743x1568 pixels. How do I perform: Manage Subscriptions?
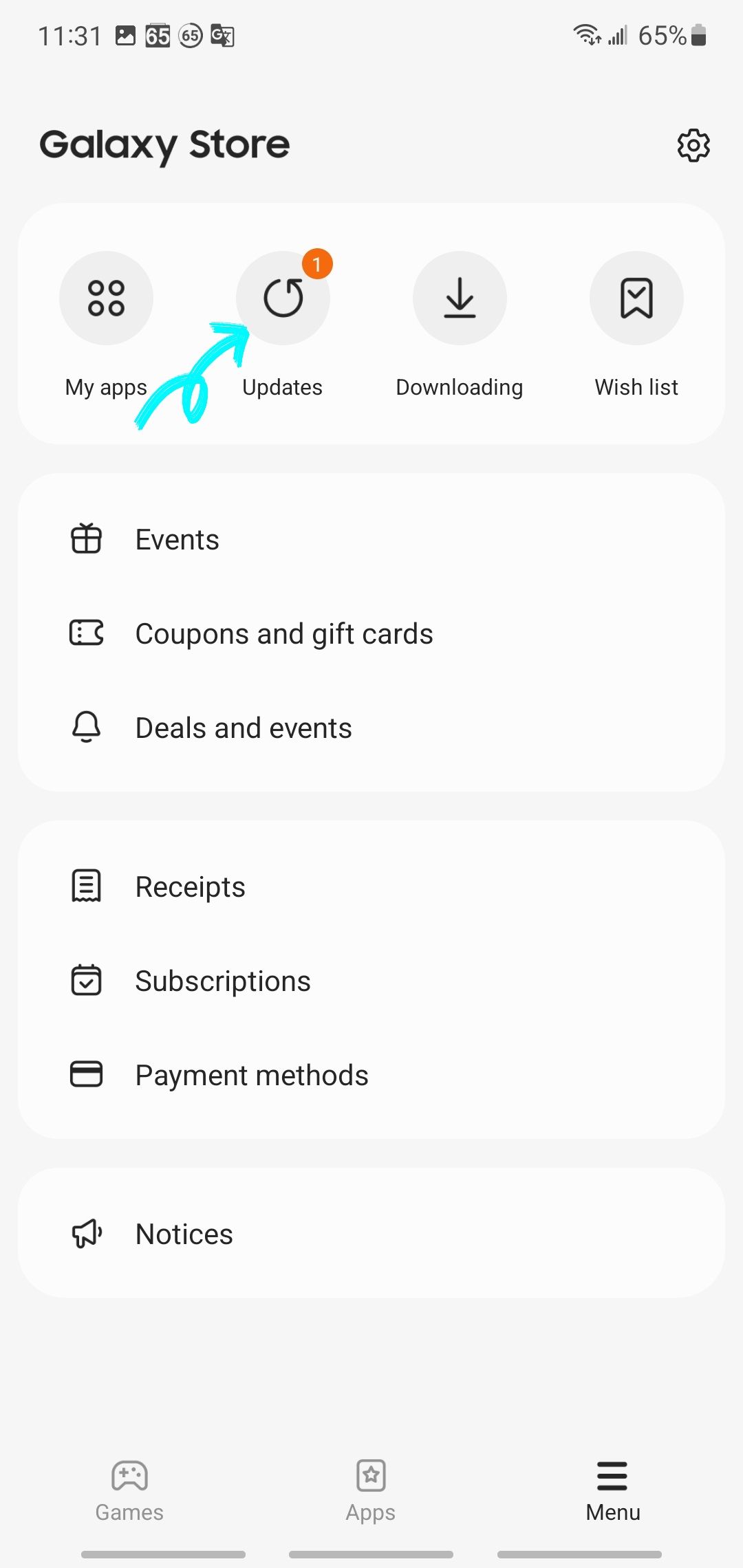point(222,981)
